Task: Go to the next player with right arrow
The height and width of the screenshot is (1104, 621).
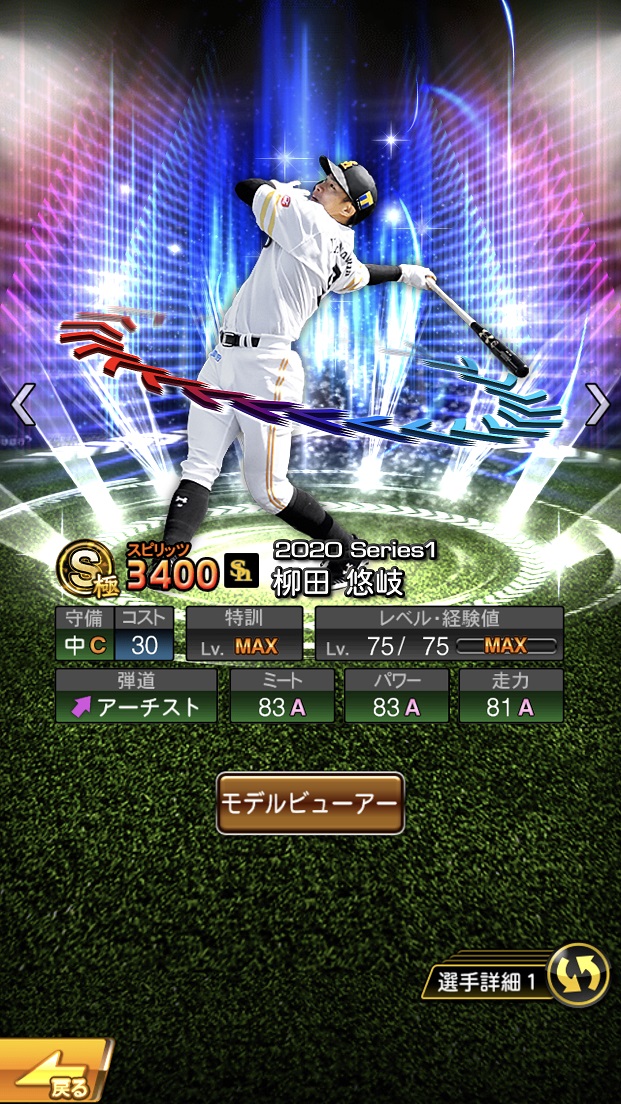Action: coord(597,404)
